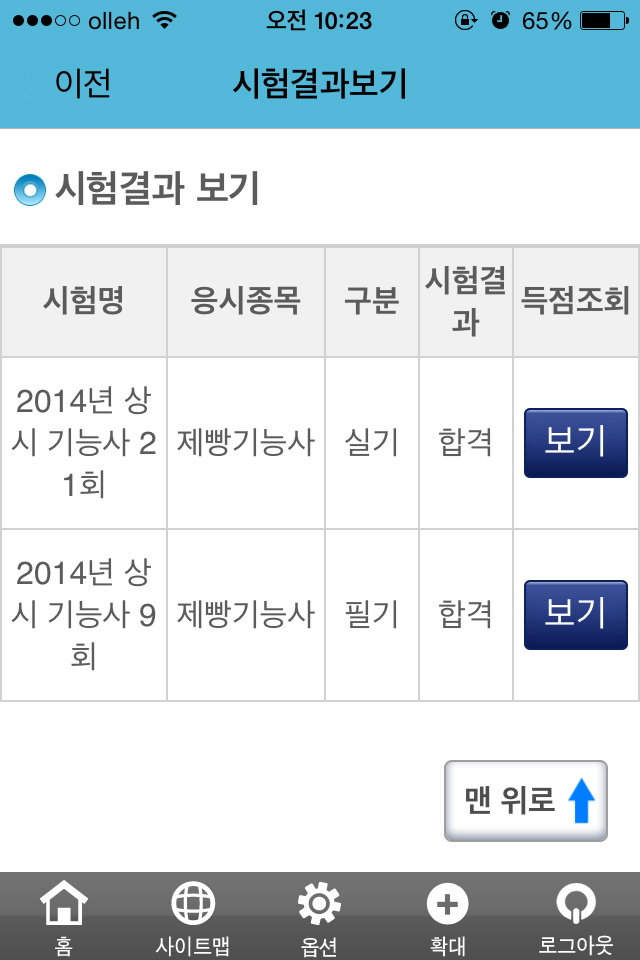Jump to top with 맨 위로
640x960 pixels.
(526, 800)
